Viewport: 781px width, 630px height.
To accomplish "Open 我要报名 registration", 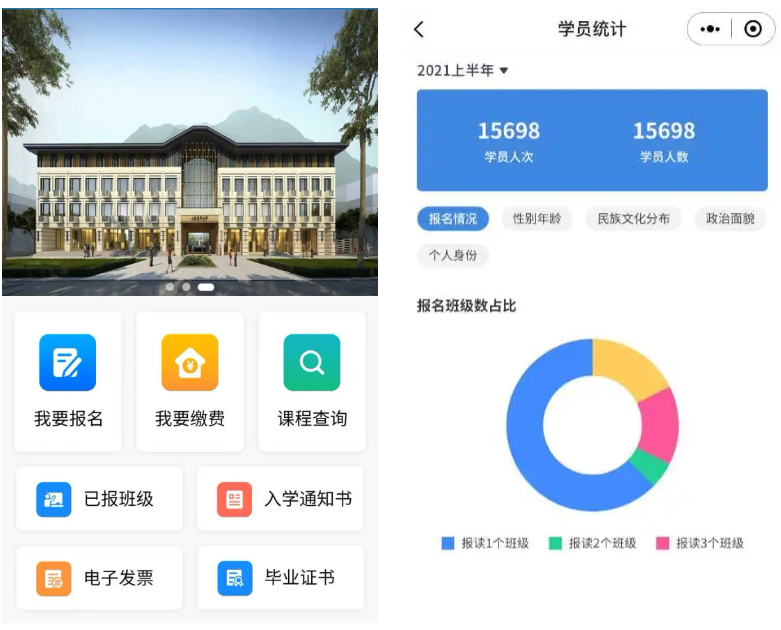I will (x=68, y=381).
